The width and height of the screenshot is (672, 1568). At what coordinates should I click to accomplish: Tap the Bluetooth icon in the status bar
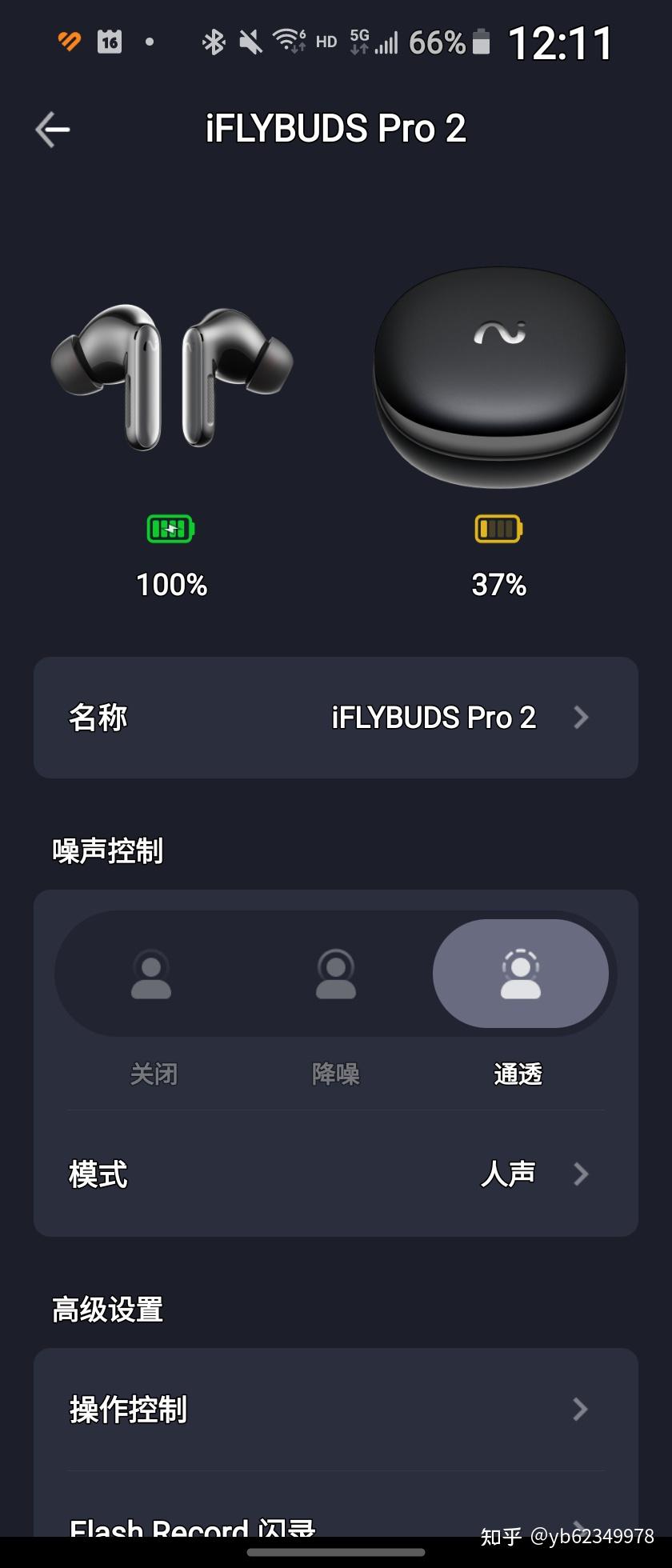(214, 42)
